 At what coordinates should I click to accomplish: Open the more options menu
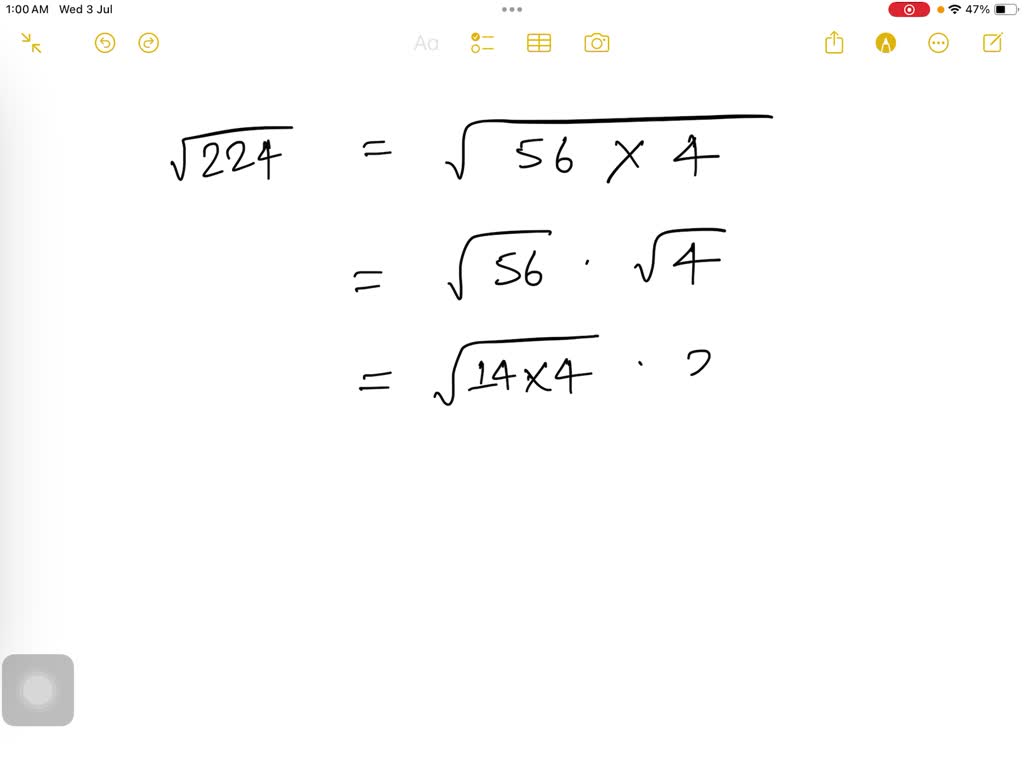click(938, 43)
